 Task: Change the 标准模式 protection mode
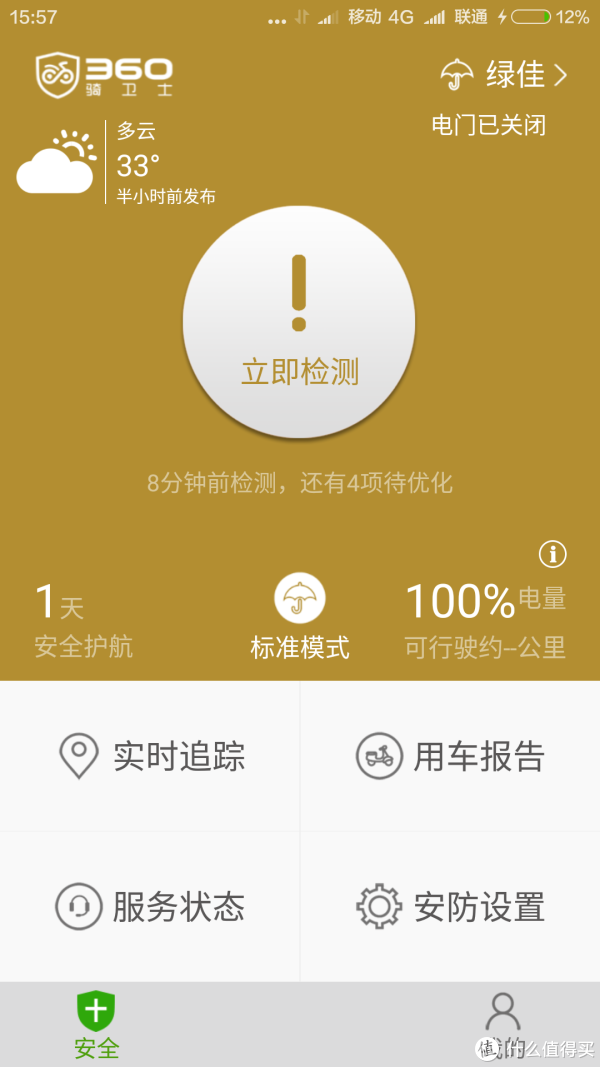pos(299,617)
